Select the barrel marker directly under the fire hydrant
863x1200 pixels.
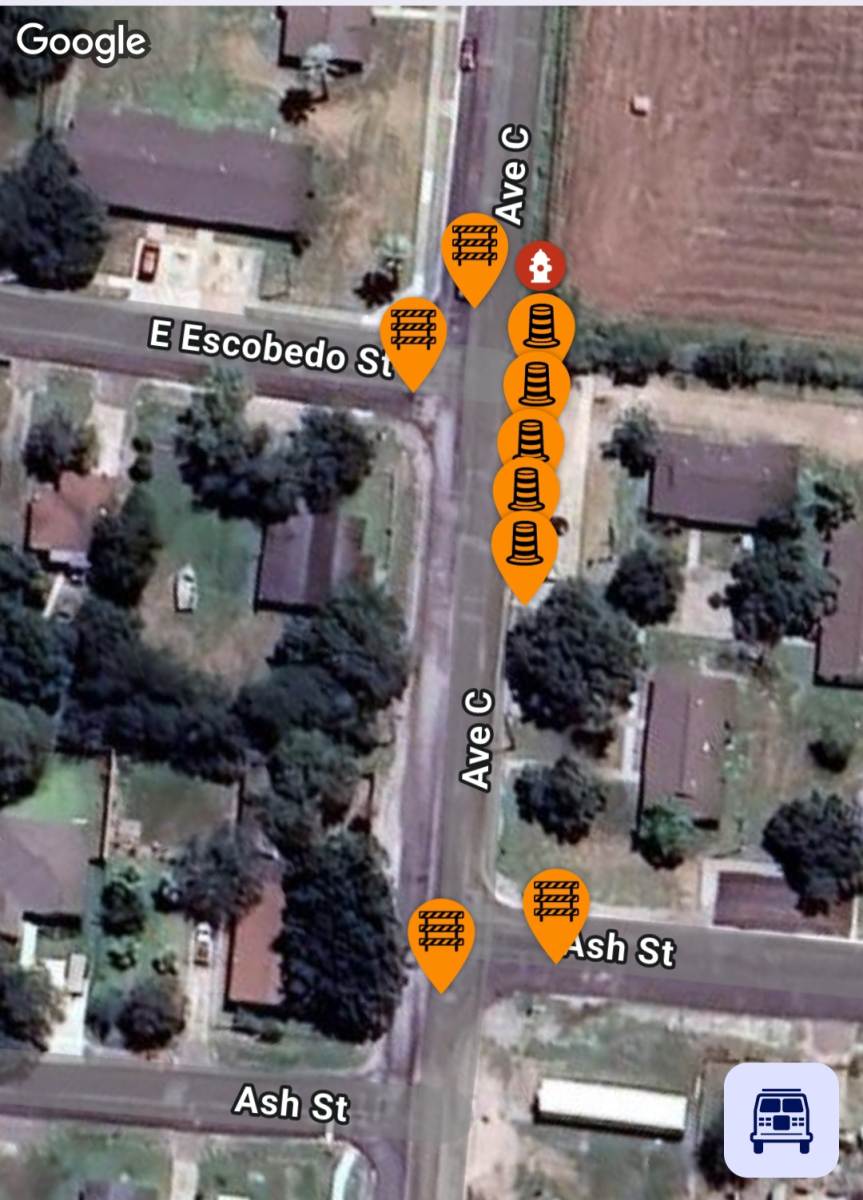tap(541, 327)
